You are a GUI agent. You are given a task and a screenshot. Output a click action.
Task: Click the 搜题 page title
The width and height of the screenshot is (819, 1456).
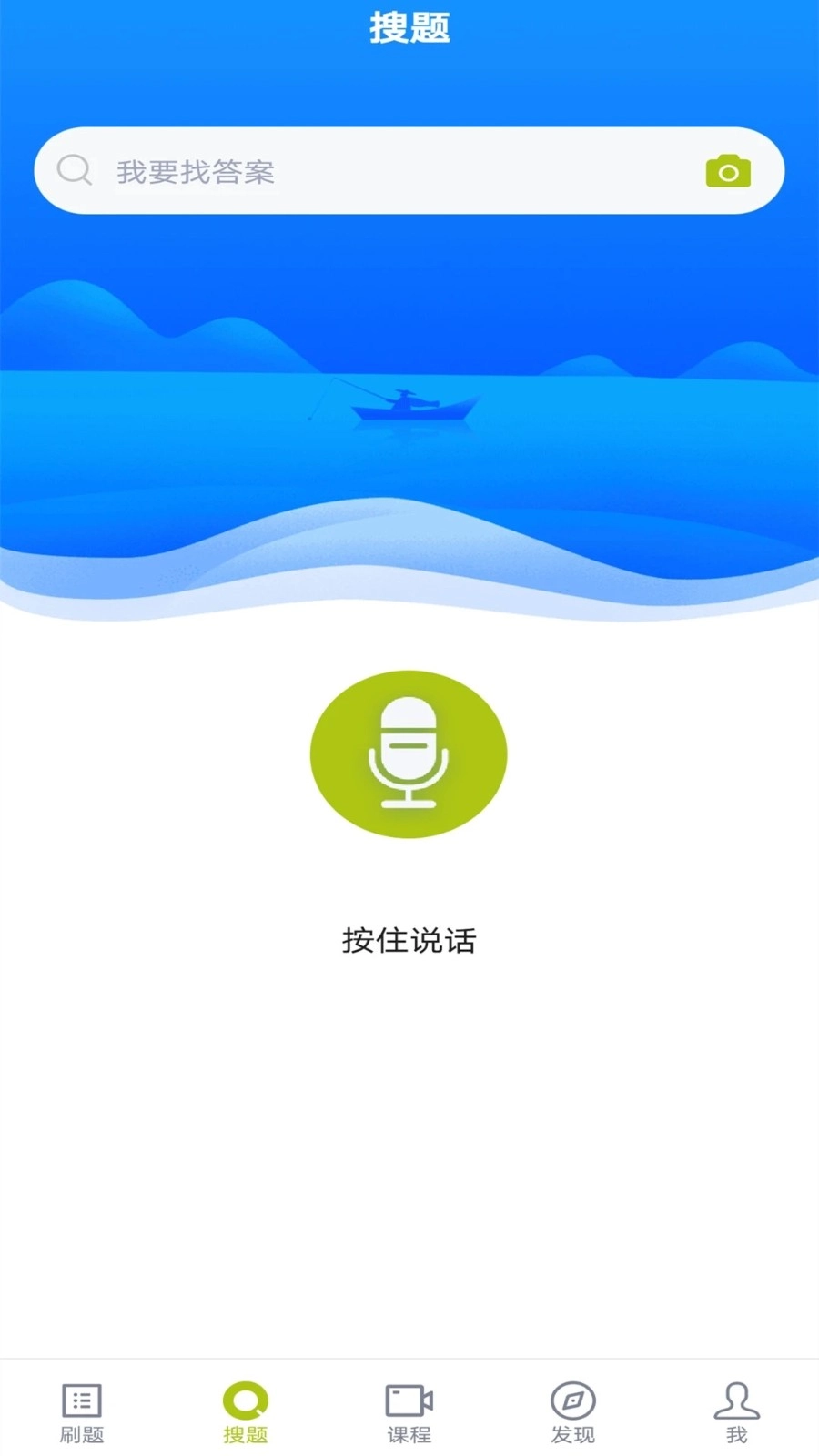pos(409,27)
